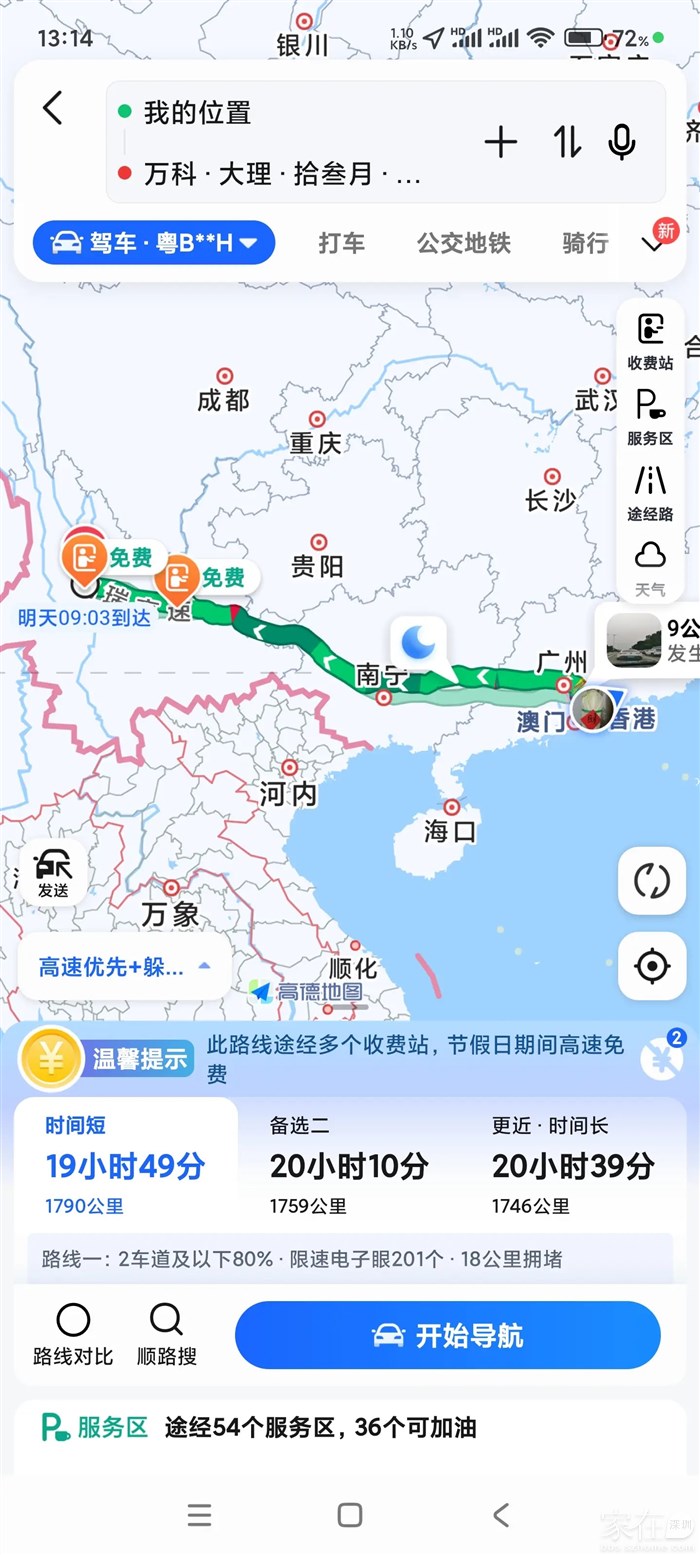Start voice input with the microphone
The height and width of the screenshot is (1555, 700).
[622, 143]
